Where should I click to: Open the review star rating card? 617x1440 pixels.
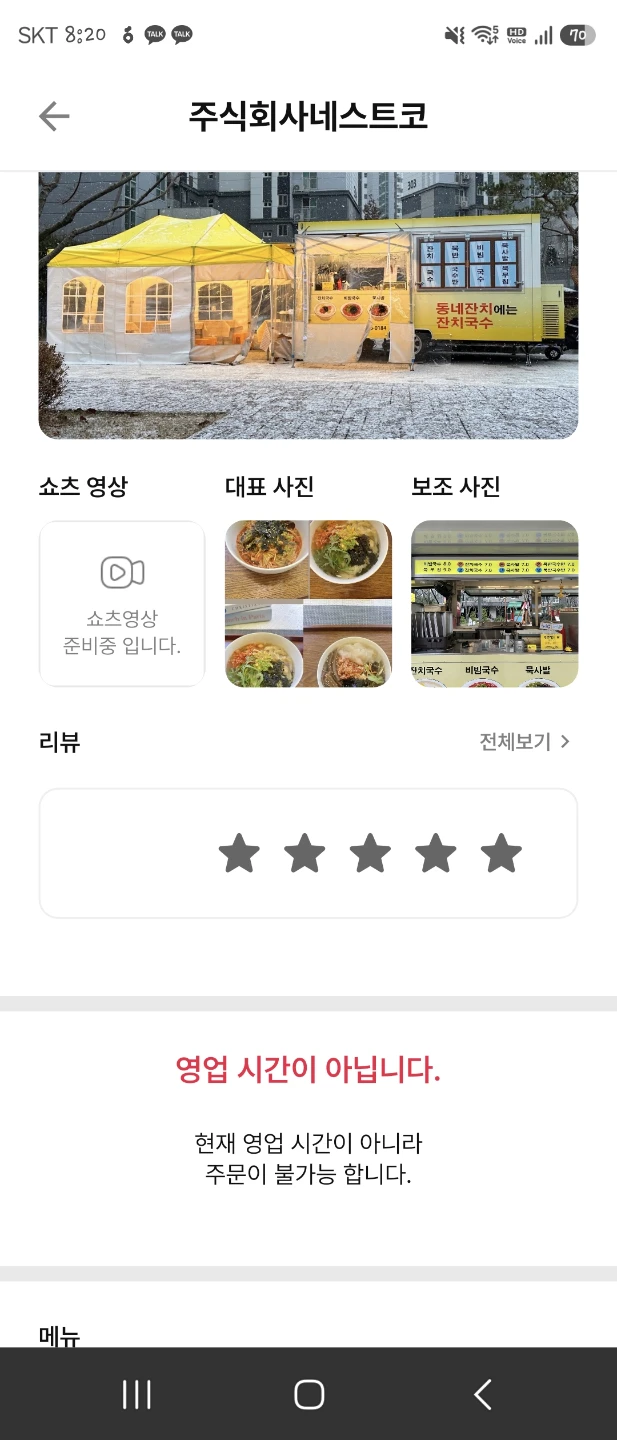coord(308,853)
